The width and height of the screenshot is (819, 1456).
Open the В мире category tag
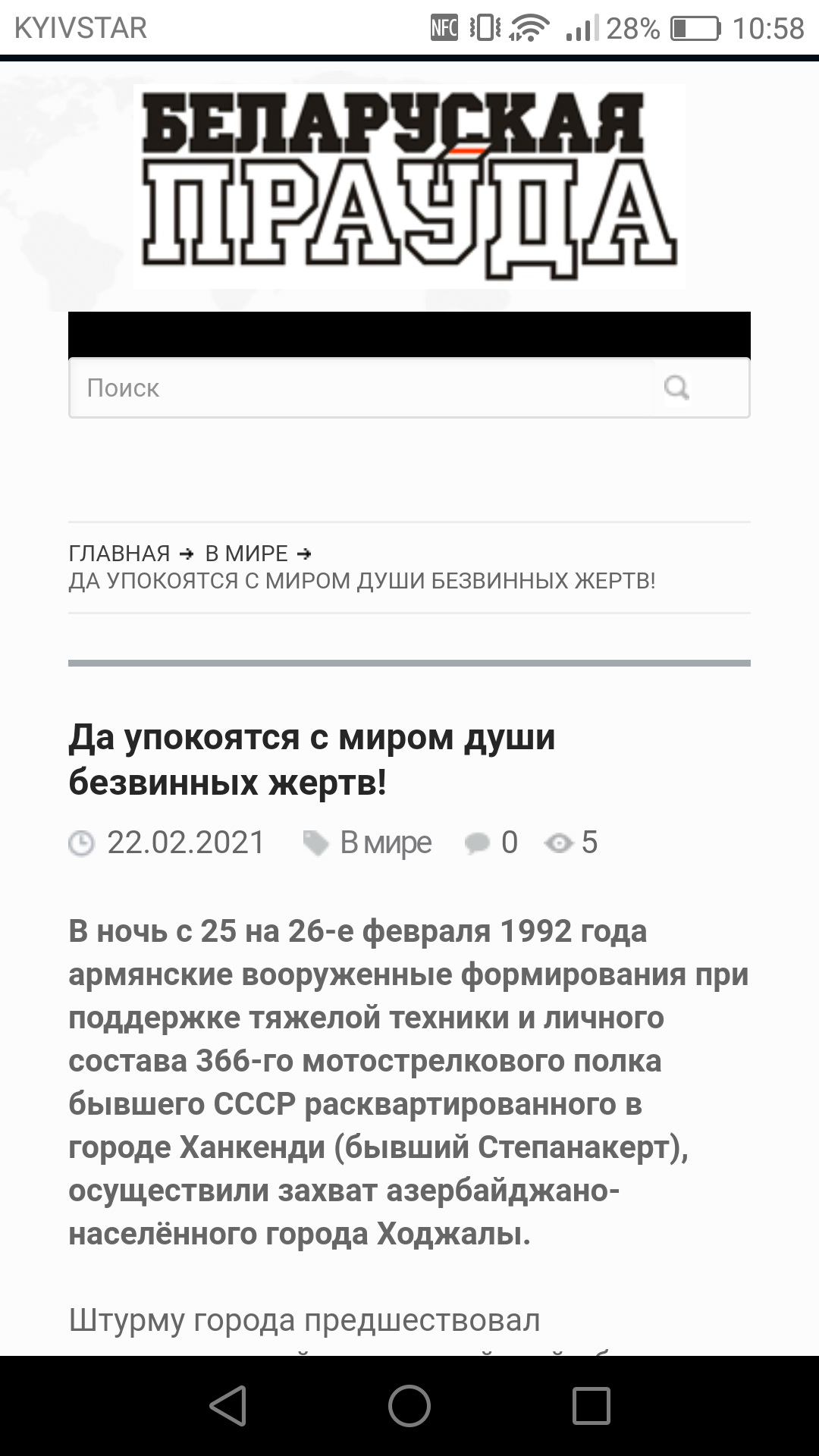(x=385, y=843)
